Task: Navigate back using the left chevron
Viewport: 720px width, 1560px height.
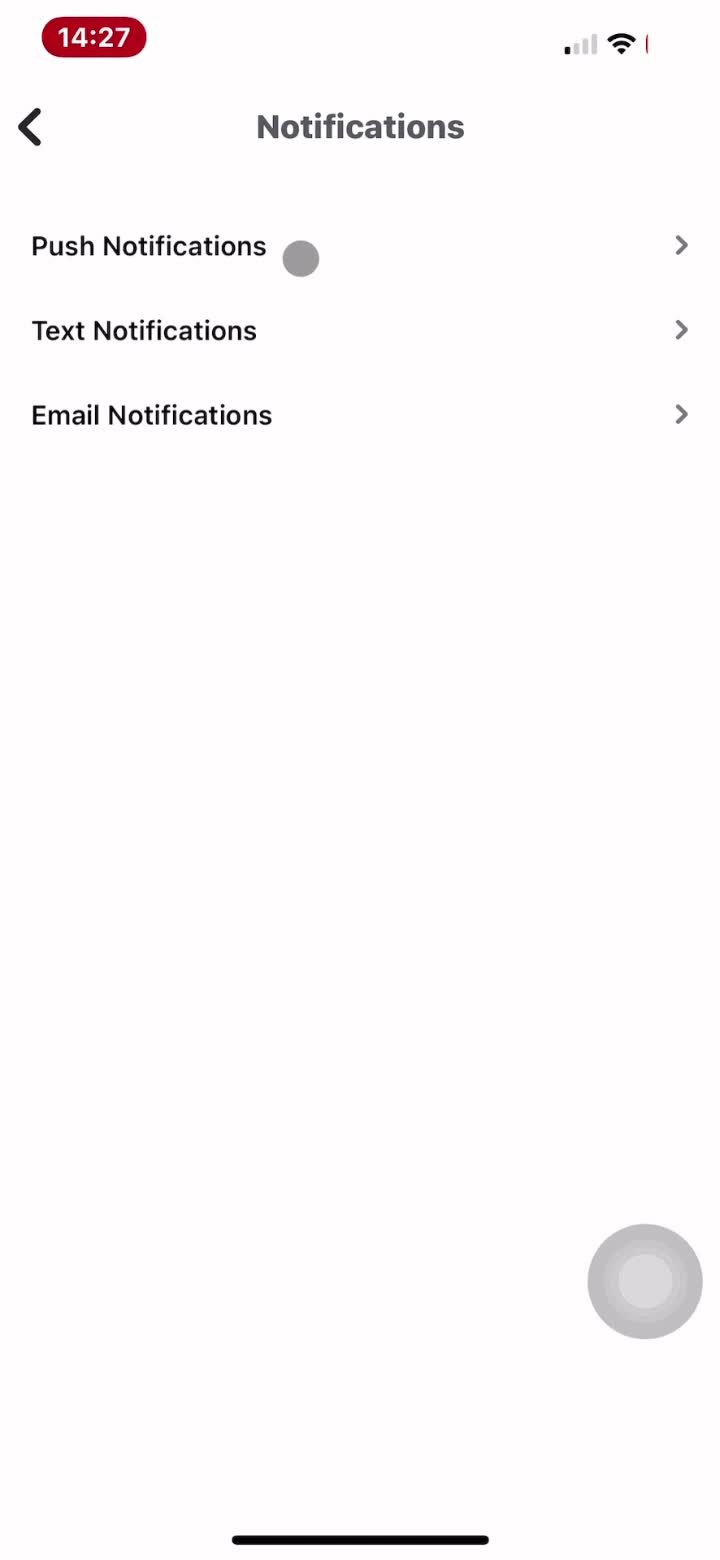Action: (x=29, y=126)
